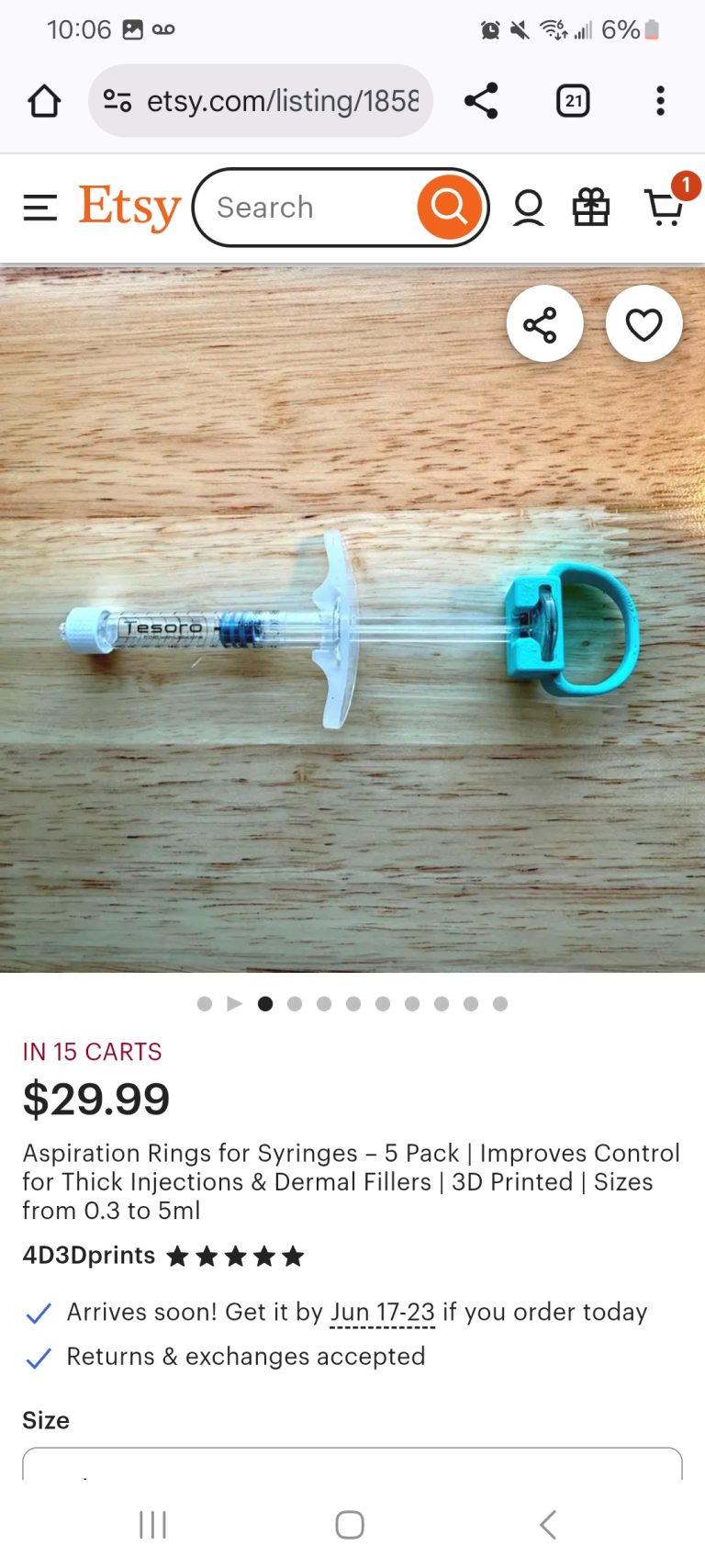
Task: Share this listing from the photo
Action: (x=544, y=324)
